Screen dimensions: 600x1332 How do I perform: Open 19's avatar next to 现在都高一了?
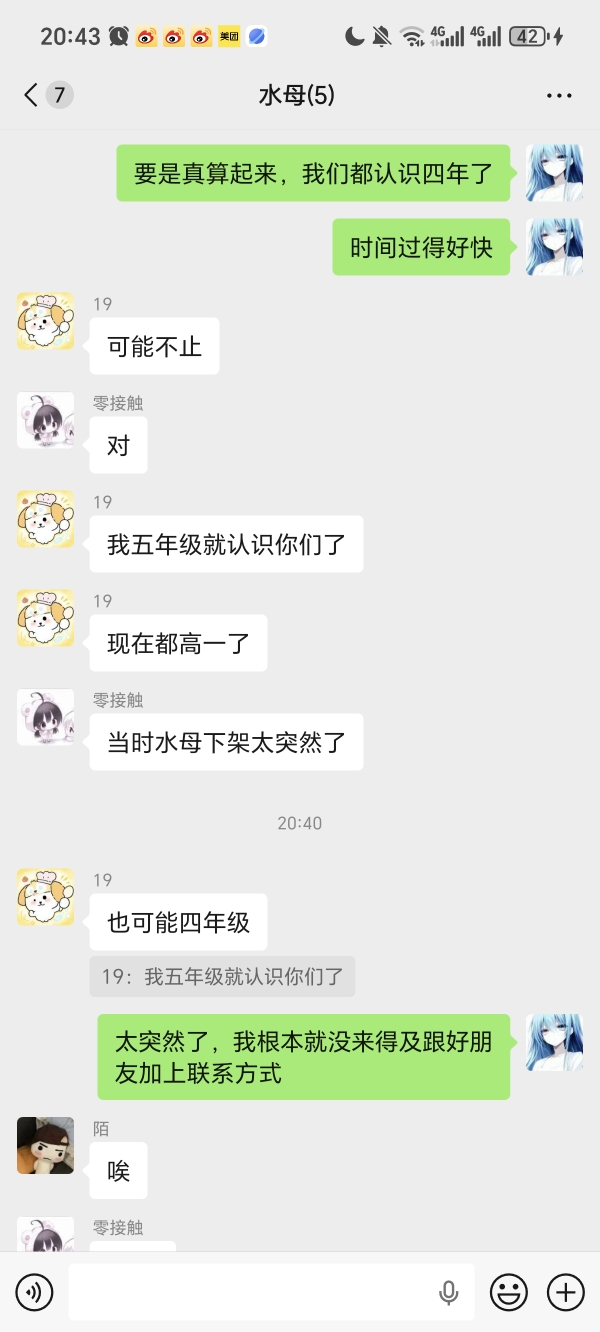(x=46, y=618)
